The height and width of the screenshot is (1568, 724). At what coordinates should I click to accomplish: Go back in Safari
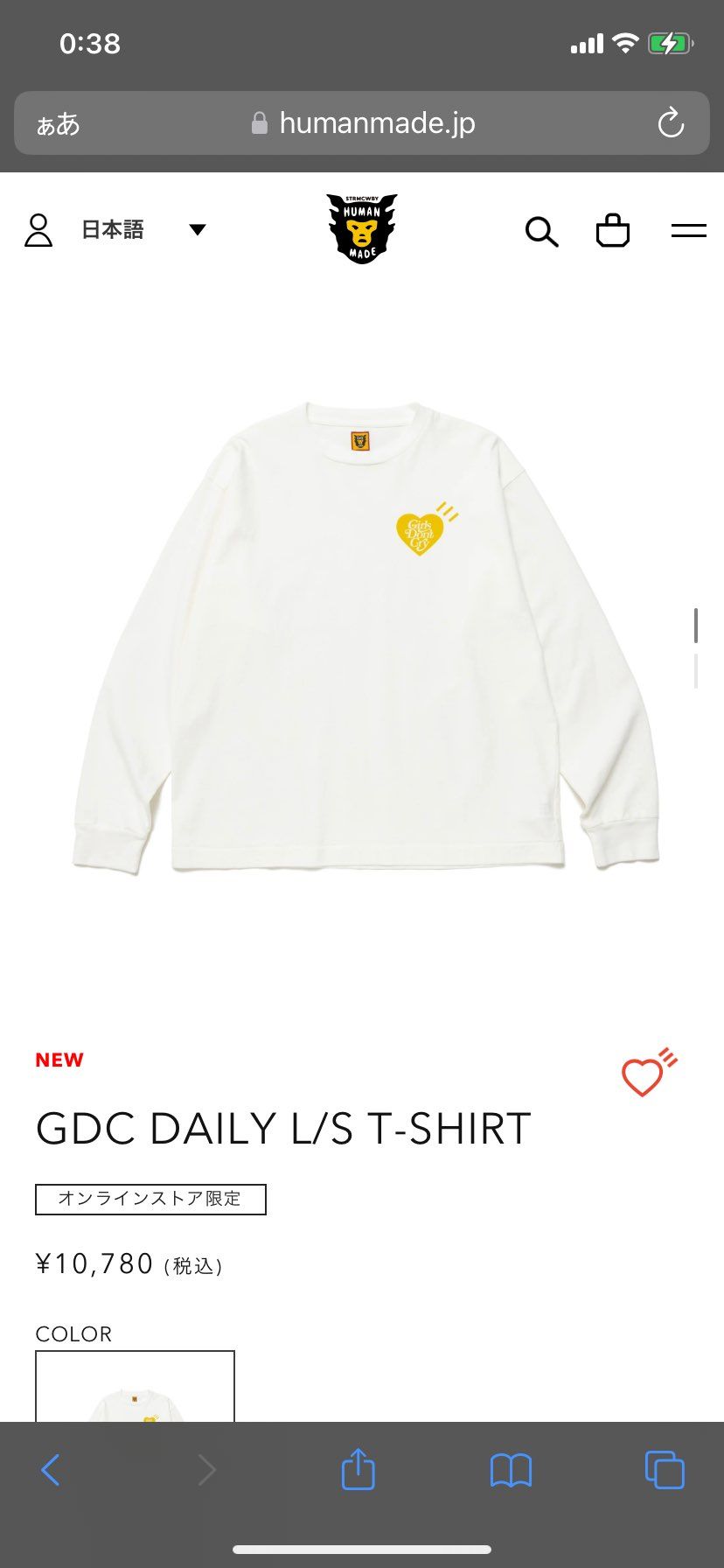(x=51, y=1470)
